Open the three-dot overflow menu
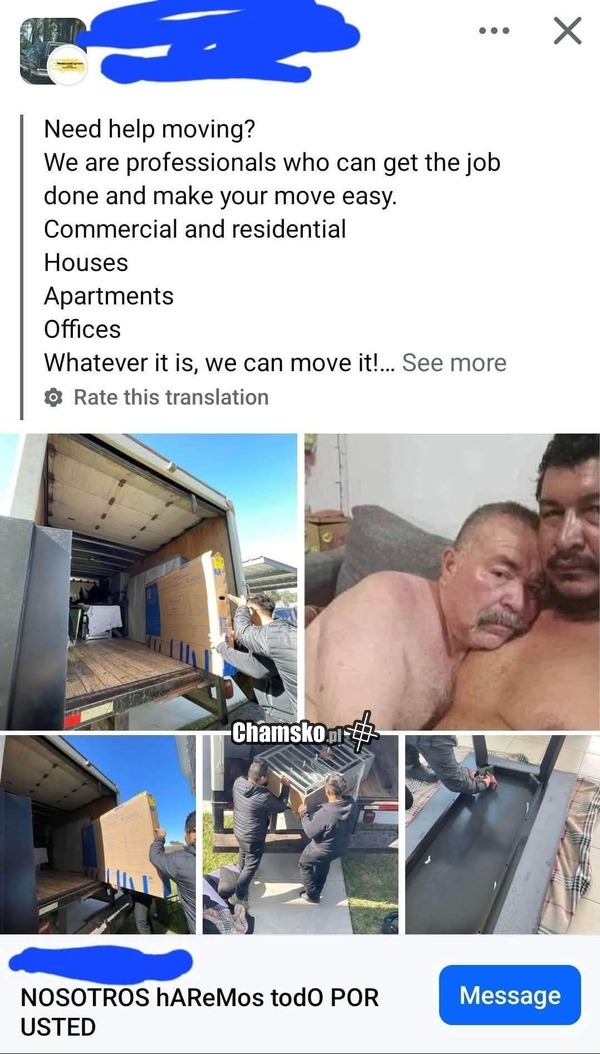Image resolution: width=600 pixels, height=1054 pixels. tap(493, 31)
